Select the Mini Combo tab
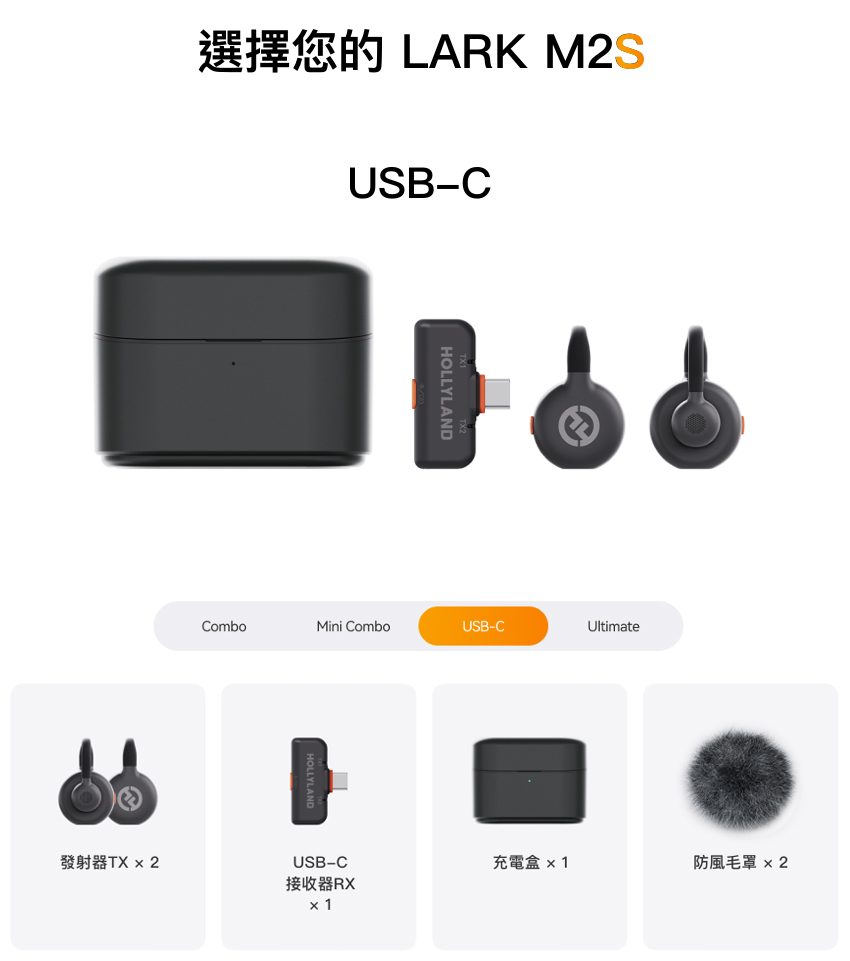The image size is (850, 961). pos(353,626)
